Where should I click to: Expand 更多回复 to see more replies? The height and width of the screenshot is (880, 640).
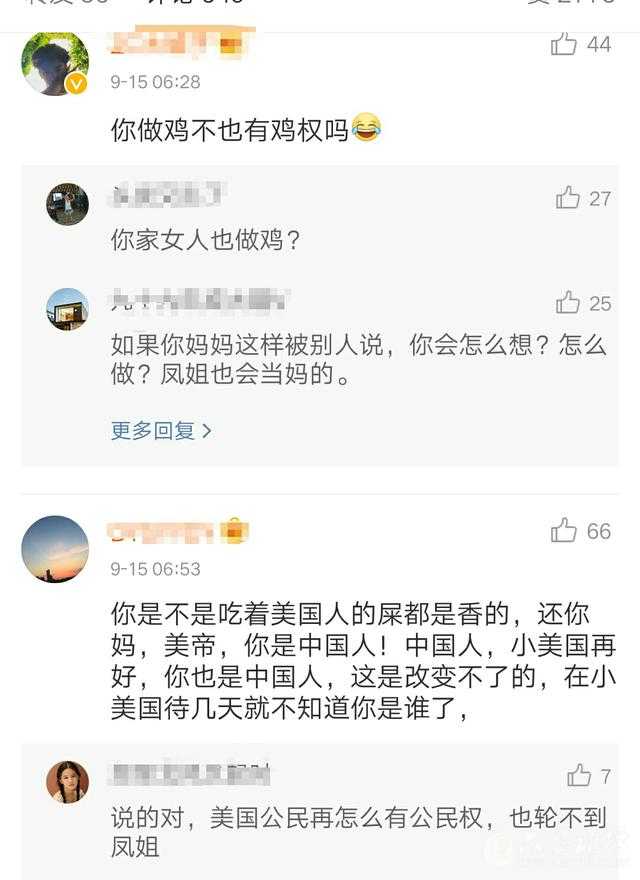tap(161, 431)
